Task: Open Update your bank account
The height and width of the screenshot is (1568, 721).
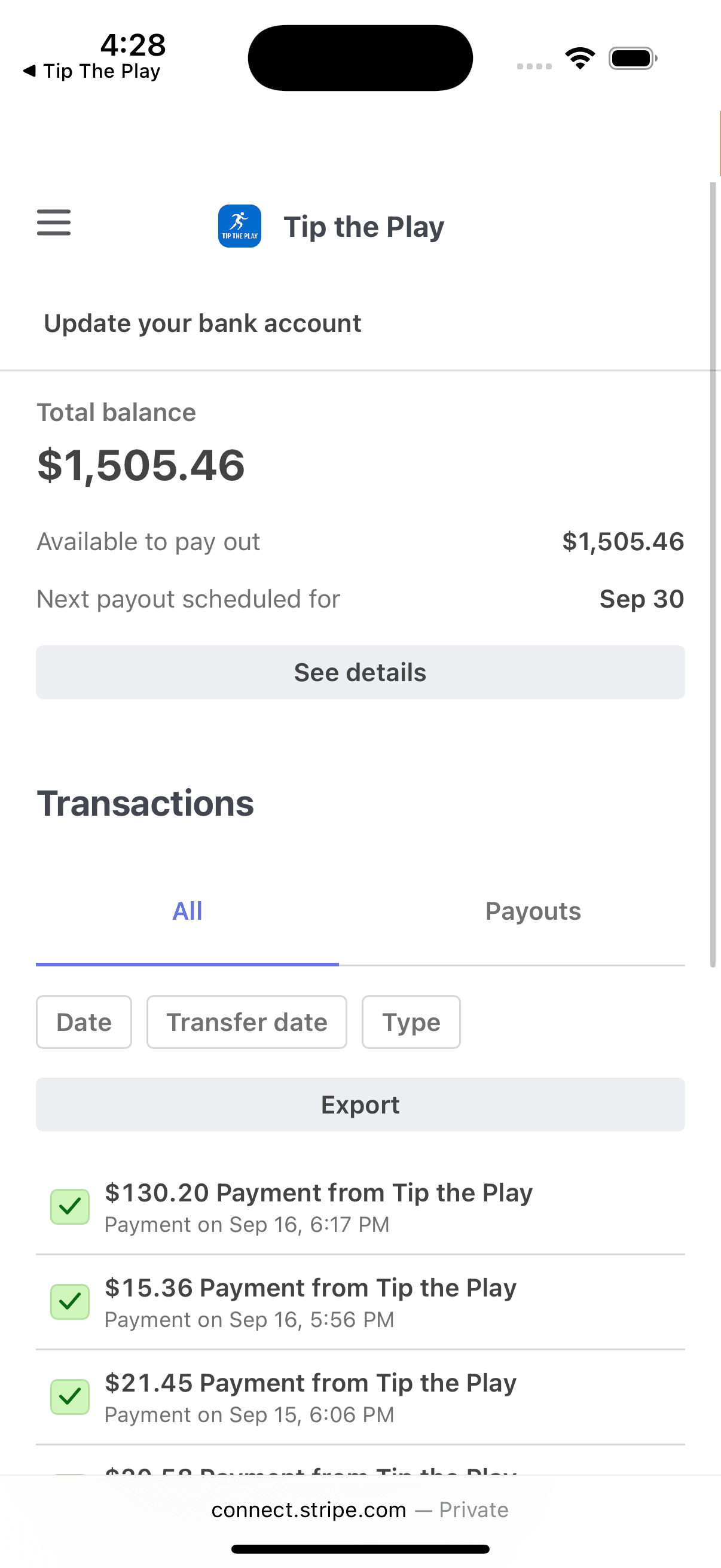Action: point(203,322)
